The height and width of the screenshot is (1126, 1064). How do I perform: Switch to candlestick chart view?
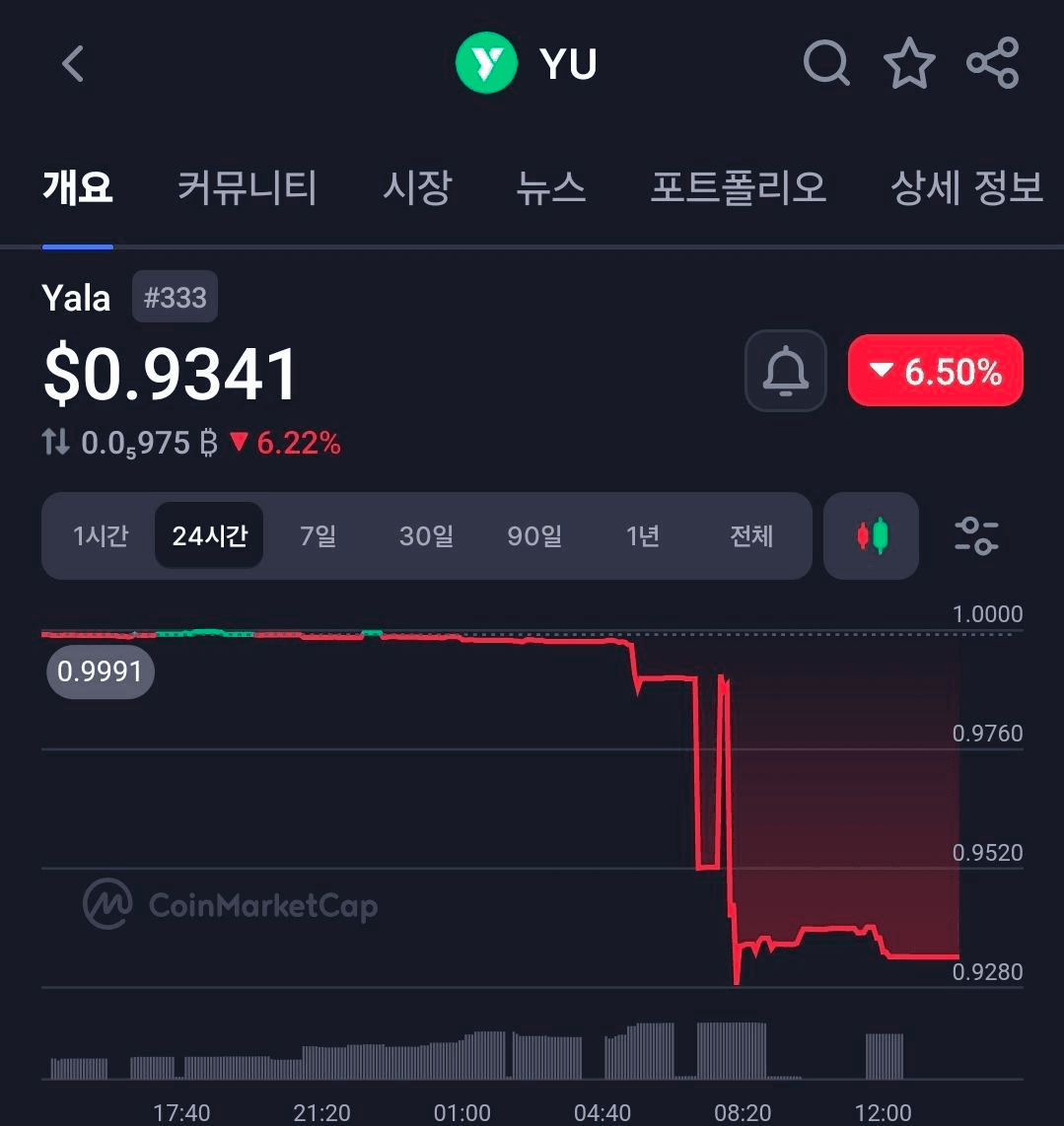871,536
